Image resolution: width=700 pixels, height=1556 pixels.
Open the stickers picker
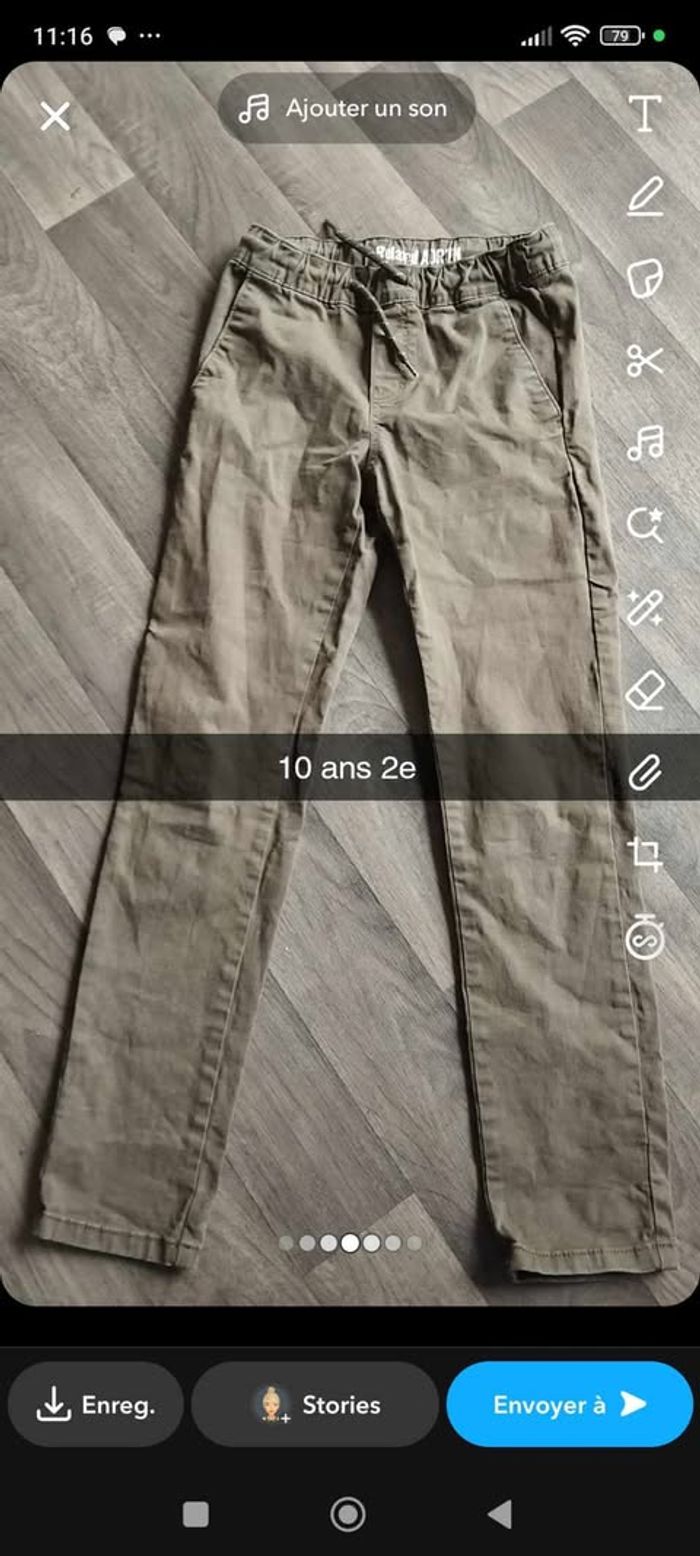tap(645, 278)
